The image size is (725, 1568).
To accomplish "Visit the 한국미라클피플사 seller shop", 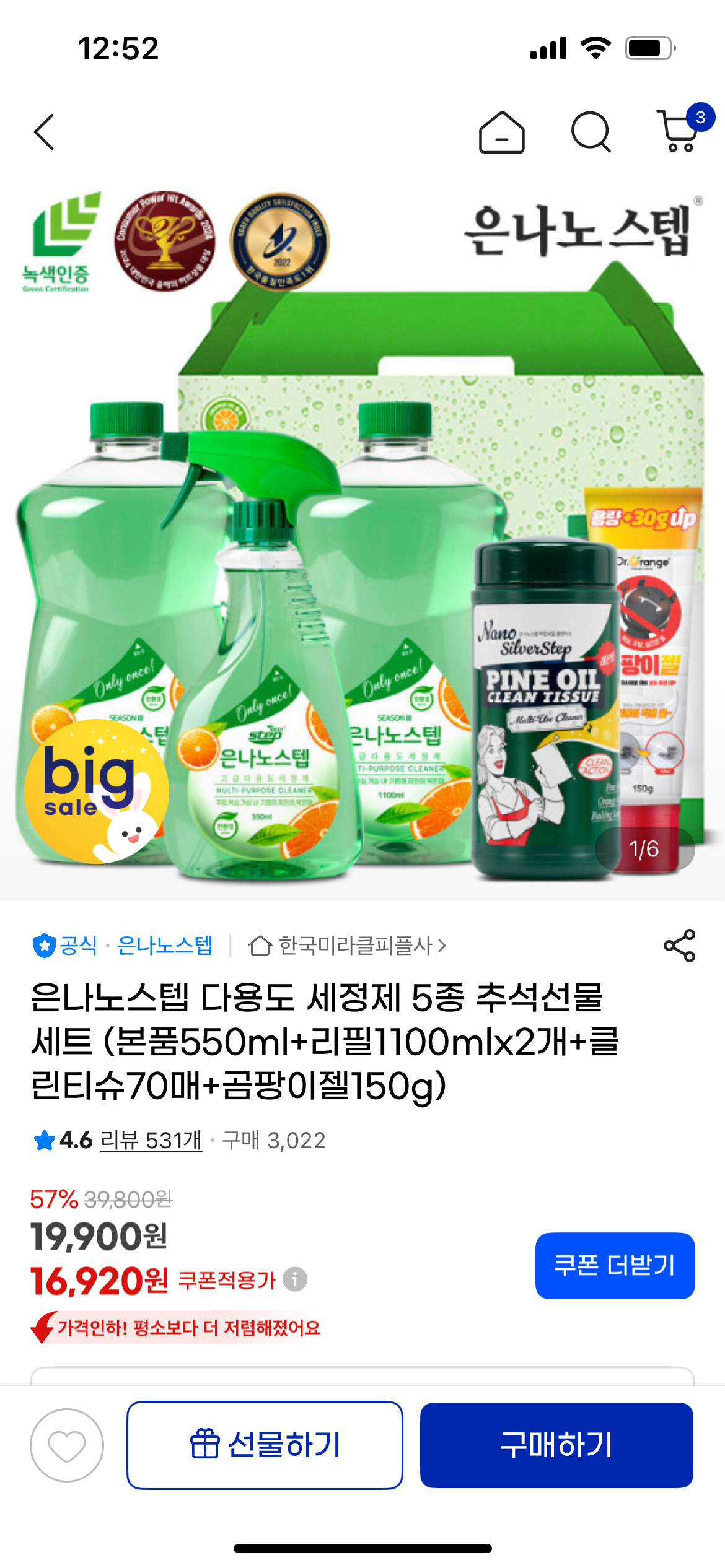I will 347,946.
